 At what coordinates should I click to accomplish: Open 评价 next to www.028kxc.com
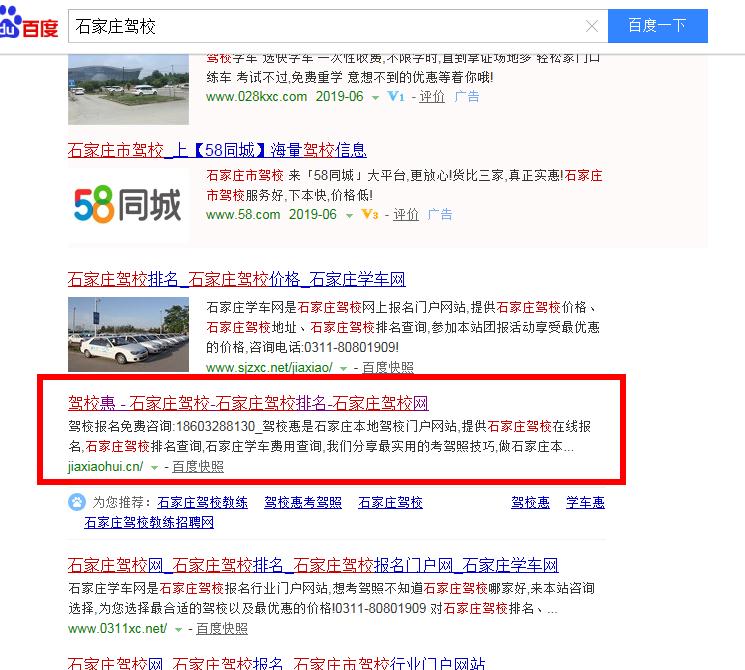point(431,96)
